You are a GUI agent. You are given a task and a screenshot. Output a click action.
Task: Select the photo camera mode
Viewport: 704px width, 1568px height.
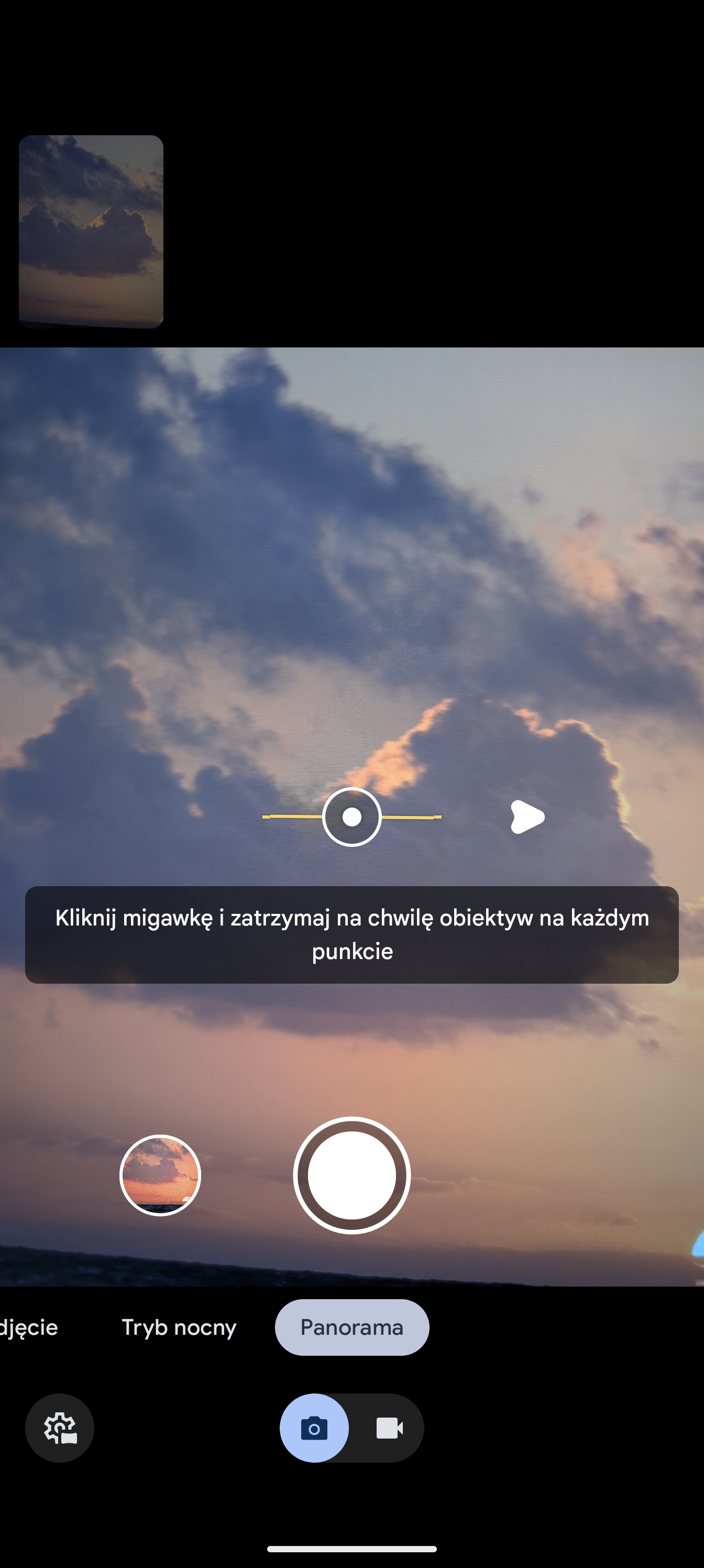point(315,1428)
